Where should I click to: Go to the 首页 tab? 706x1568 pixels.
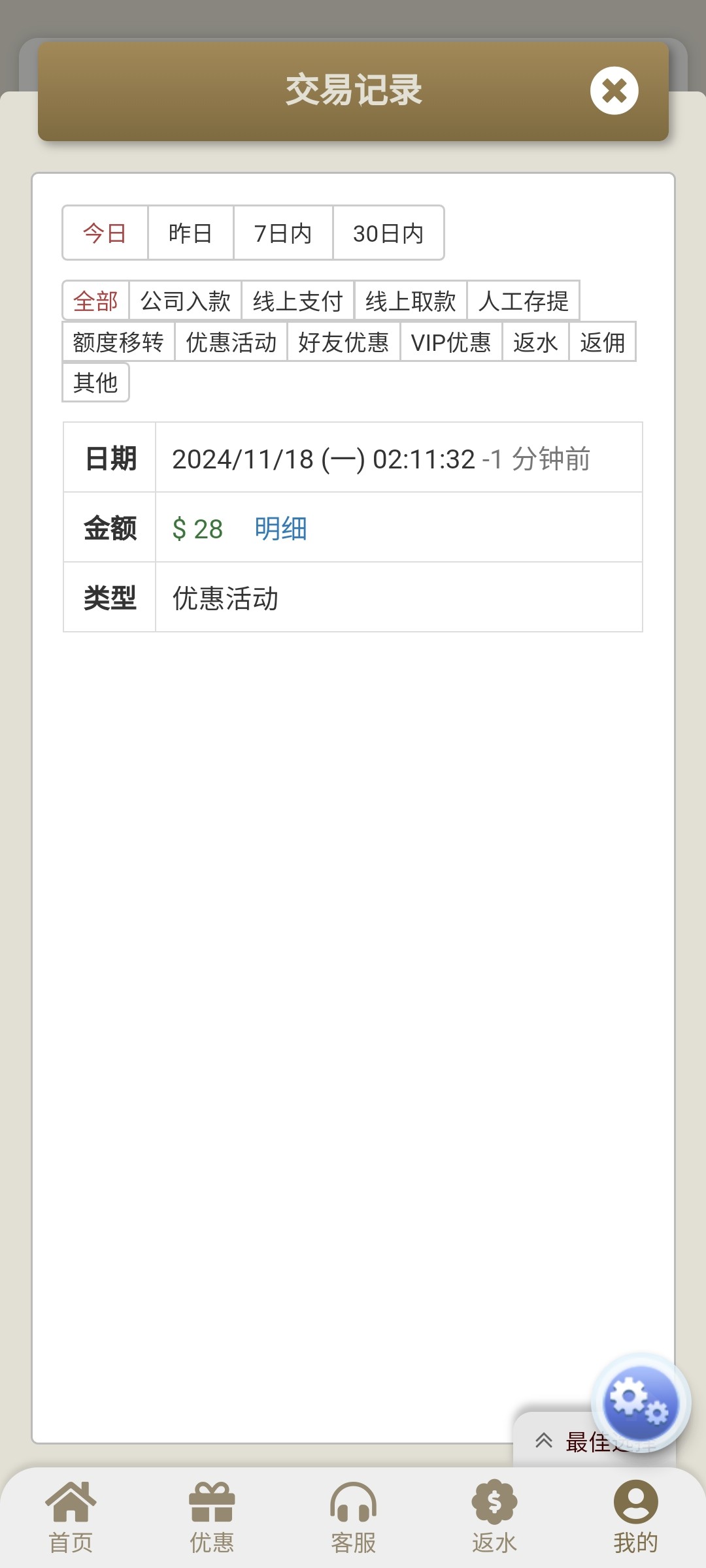click(x=71, y=1518)
